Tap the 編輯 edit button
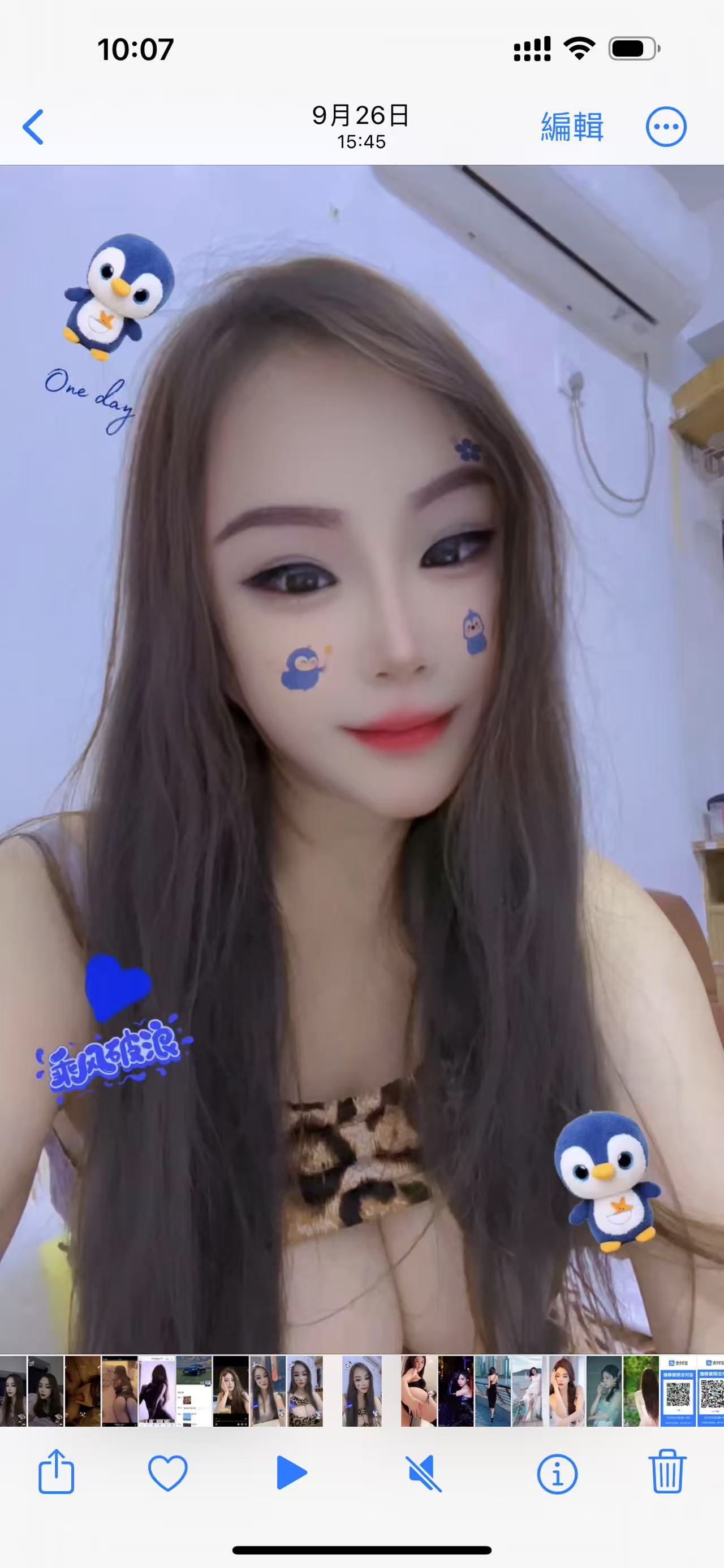 (572, 127)
